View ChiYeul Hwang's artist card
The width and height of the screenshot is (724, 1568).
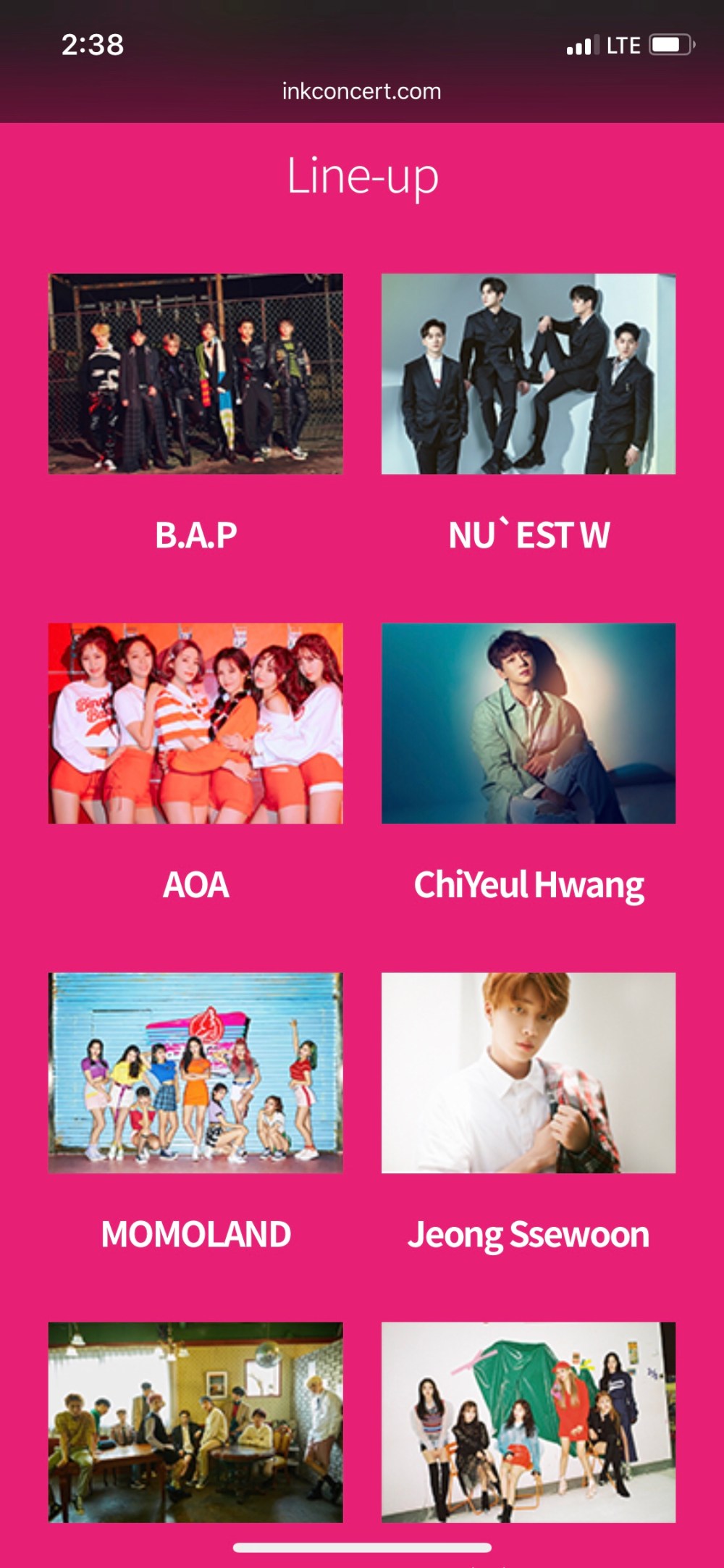point(529,723)
